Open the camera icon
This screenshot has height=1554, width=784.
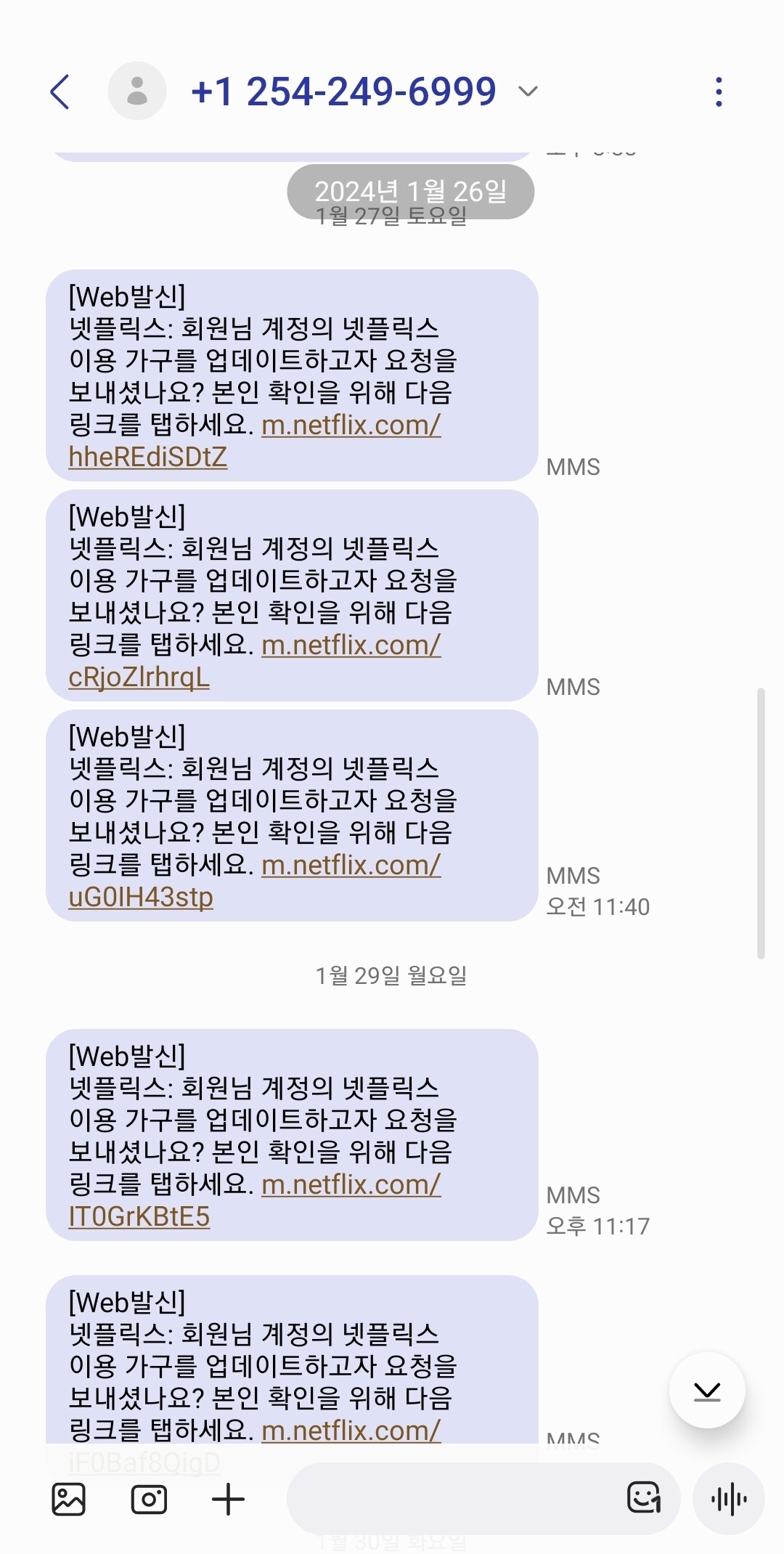coord(147,1497)
